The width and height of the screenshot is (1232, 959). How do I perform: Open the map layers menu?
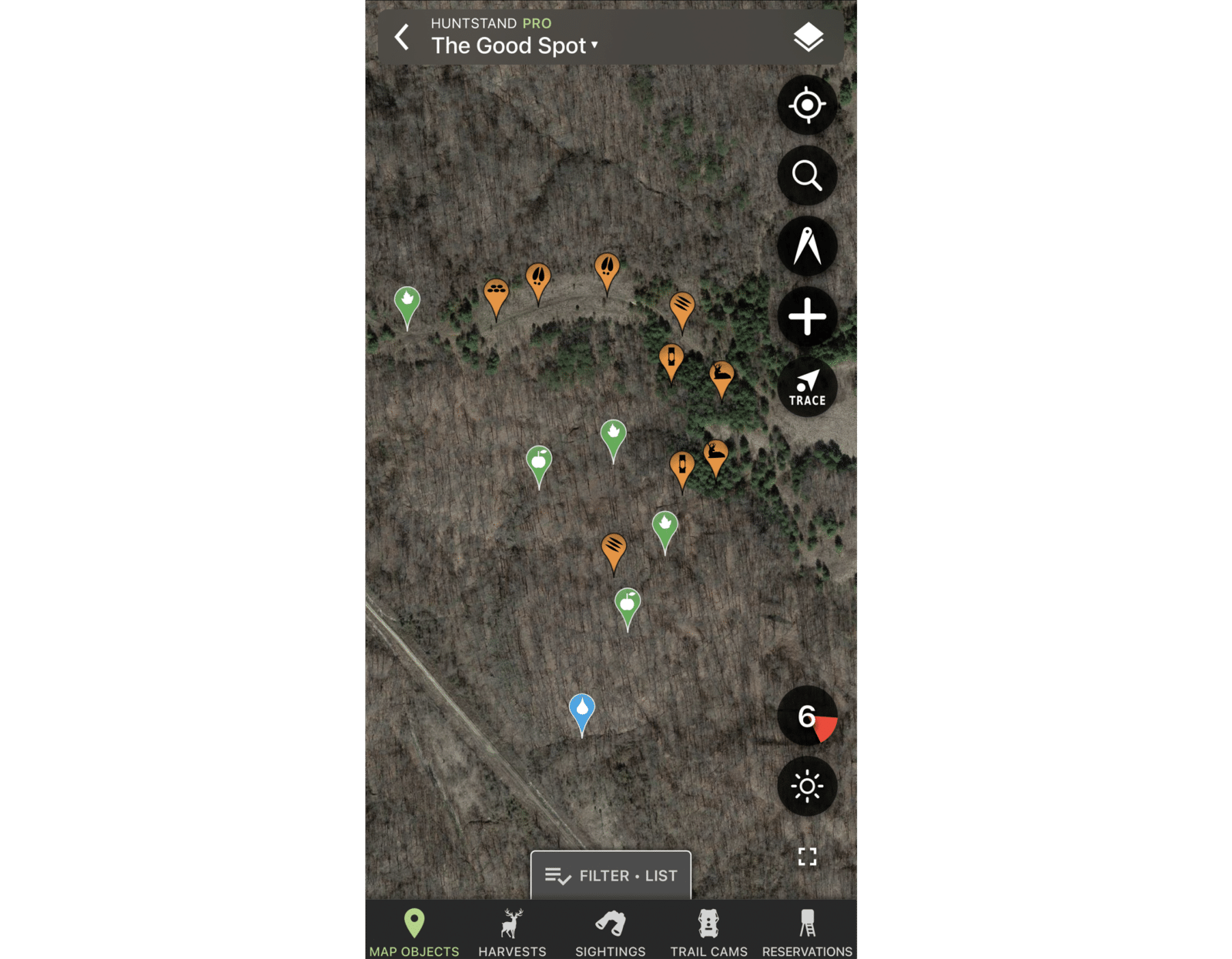point(808,37)
